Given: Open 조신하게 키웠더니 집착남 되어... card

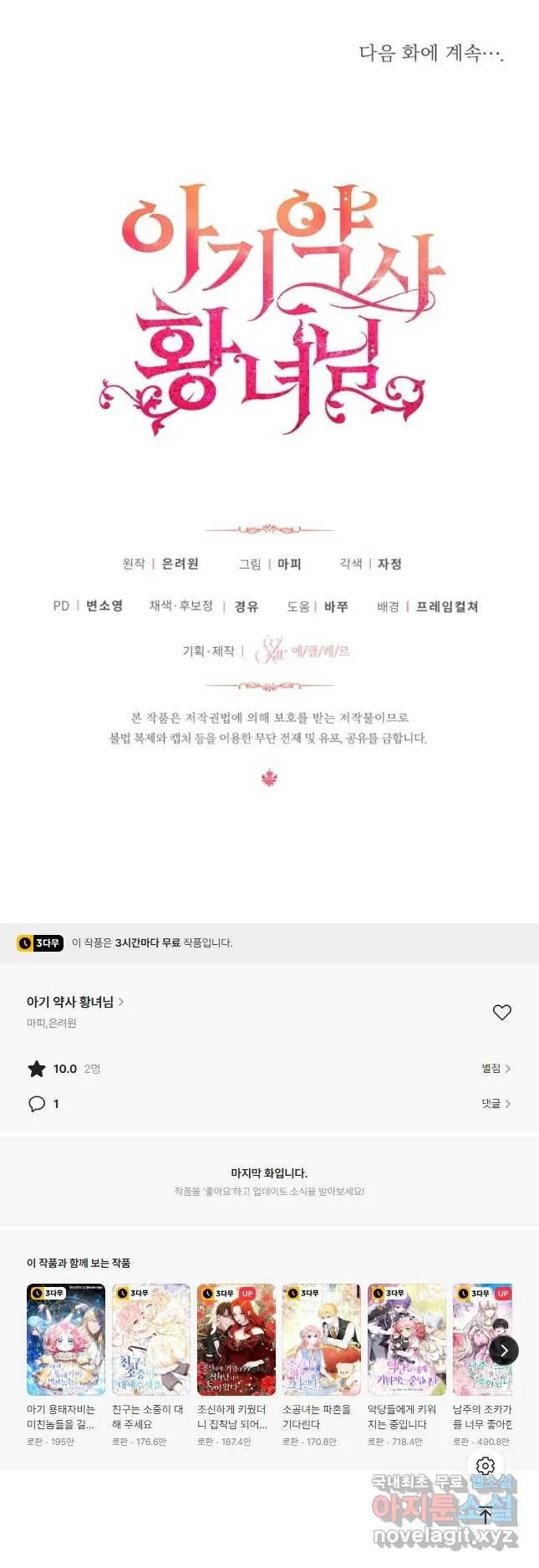Looking at the screenshot, I should click(236, 1340).
